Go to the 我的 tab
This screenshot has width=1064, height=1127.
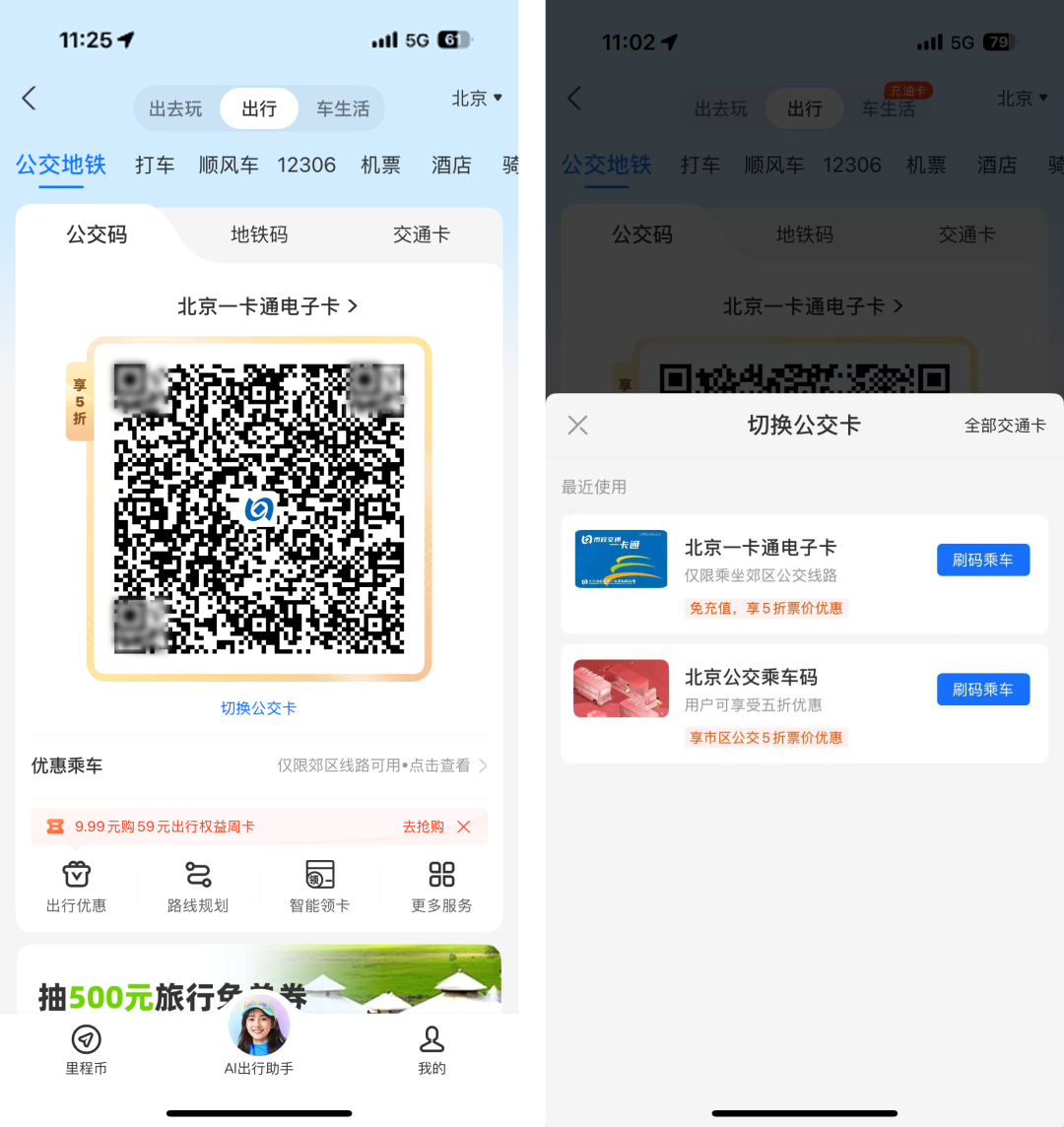432,1049
